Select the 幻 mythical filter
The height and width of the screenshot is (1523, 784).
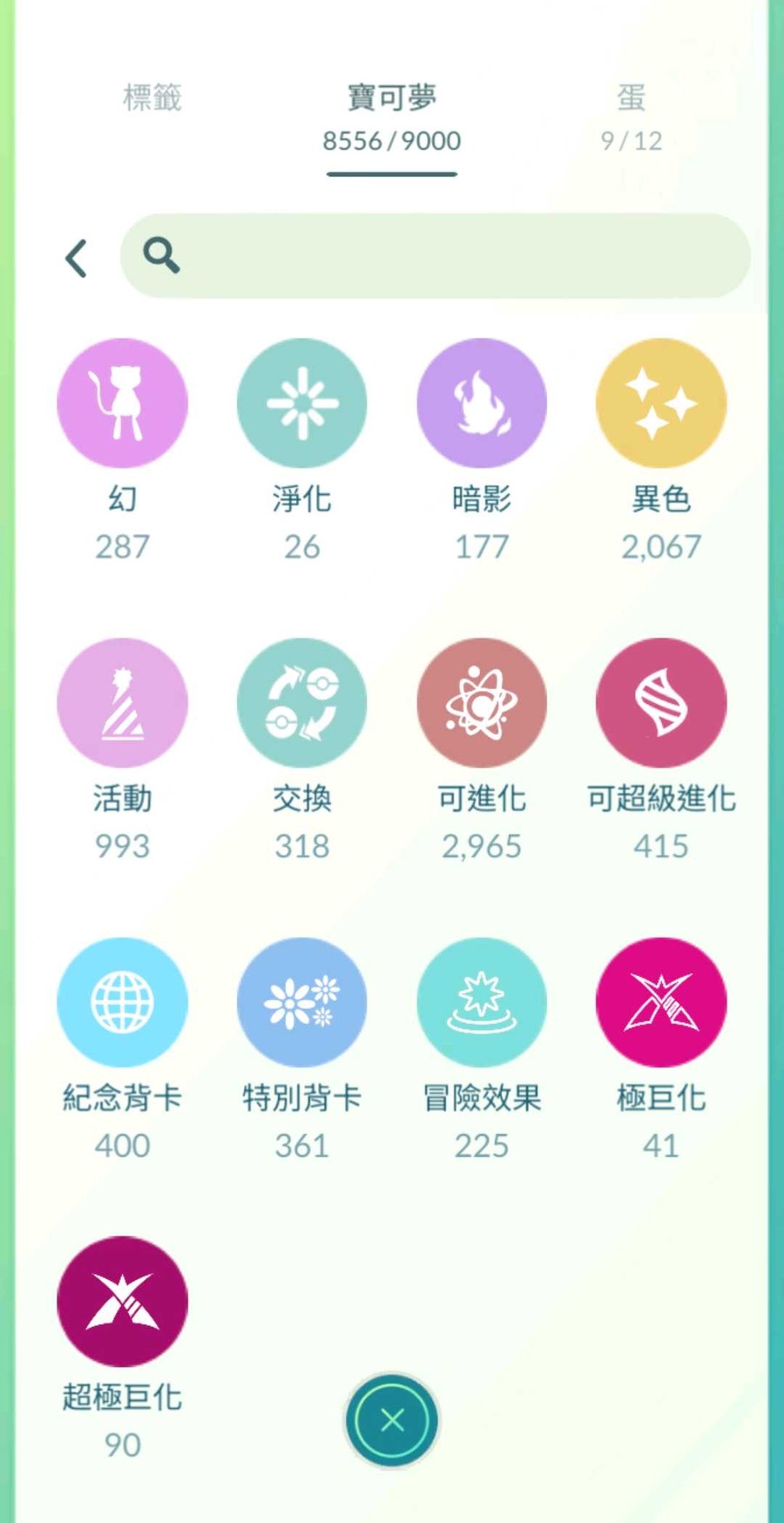tap(123, 403)
